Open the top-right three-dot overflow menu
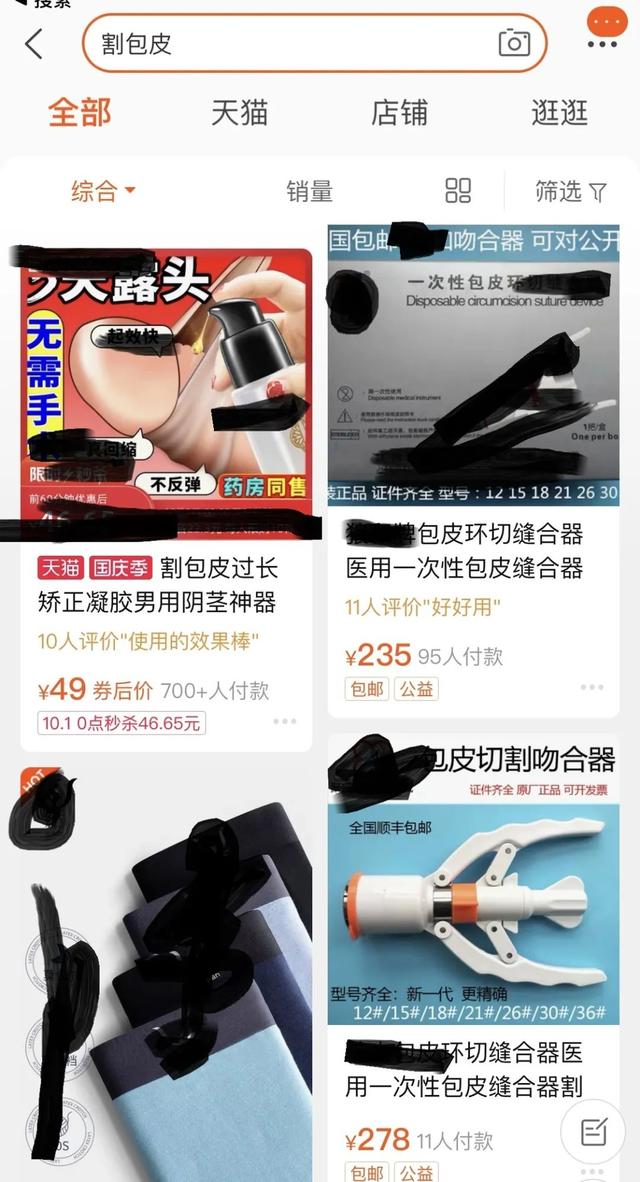640x1182 pixels. (x=603, y=44)
